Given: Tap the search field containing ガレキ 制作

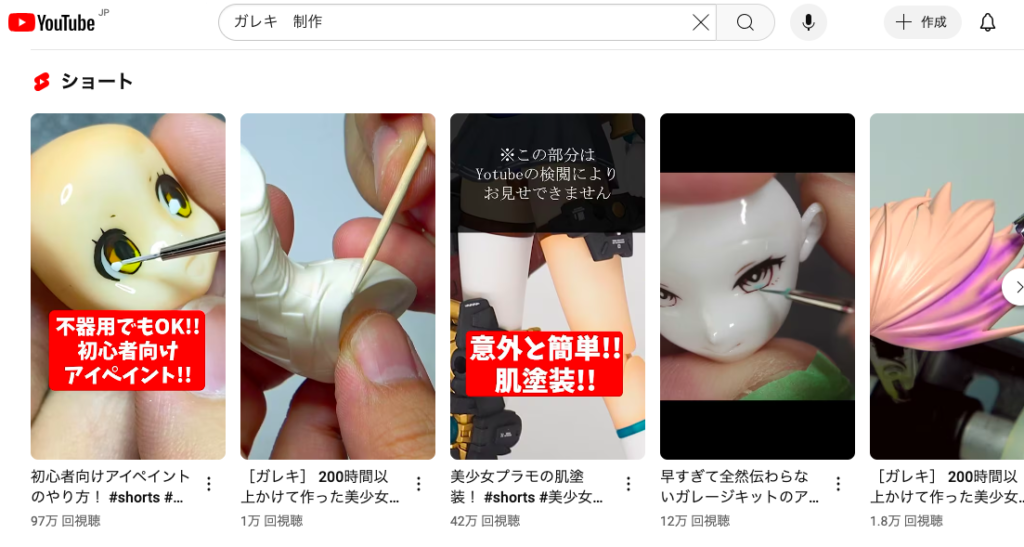Looking at the screenshot, I should coord(450,22).
